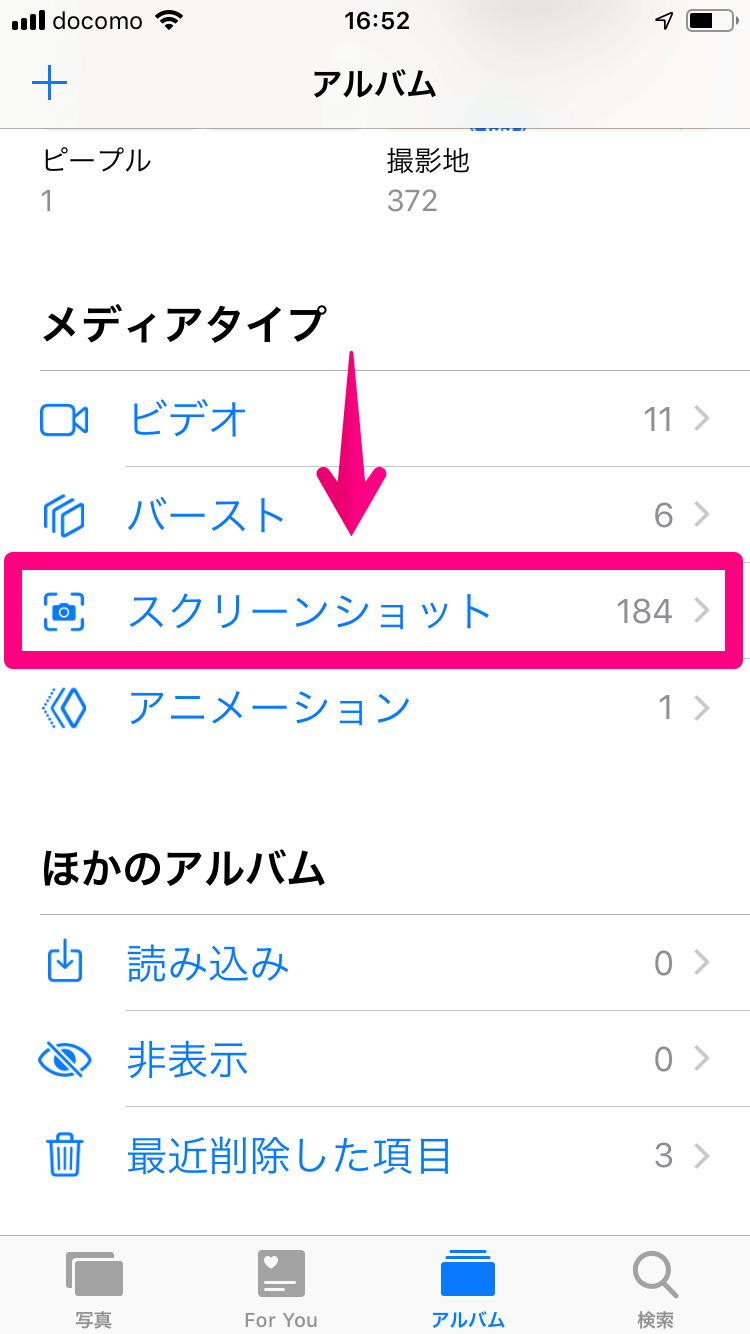Open 最近削除した項目 recently deleted items
Screen dimensions: 750x1334
pyautogui.click(x=375, y=1156)
